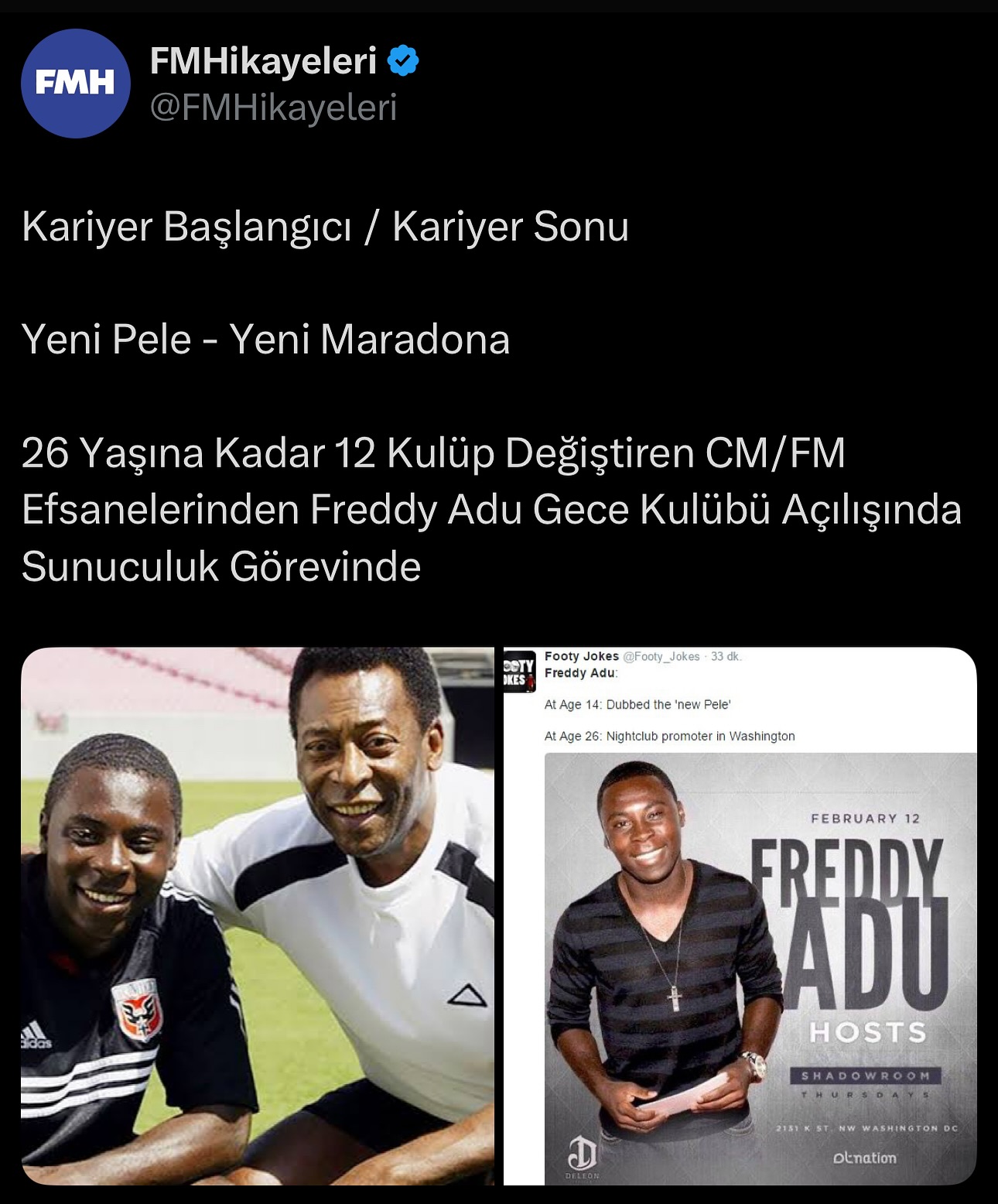998x1204 pixels.
Task: Open the Footy Jokes Freddy Adu Hosts image
Action: [x=740, y=915]
